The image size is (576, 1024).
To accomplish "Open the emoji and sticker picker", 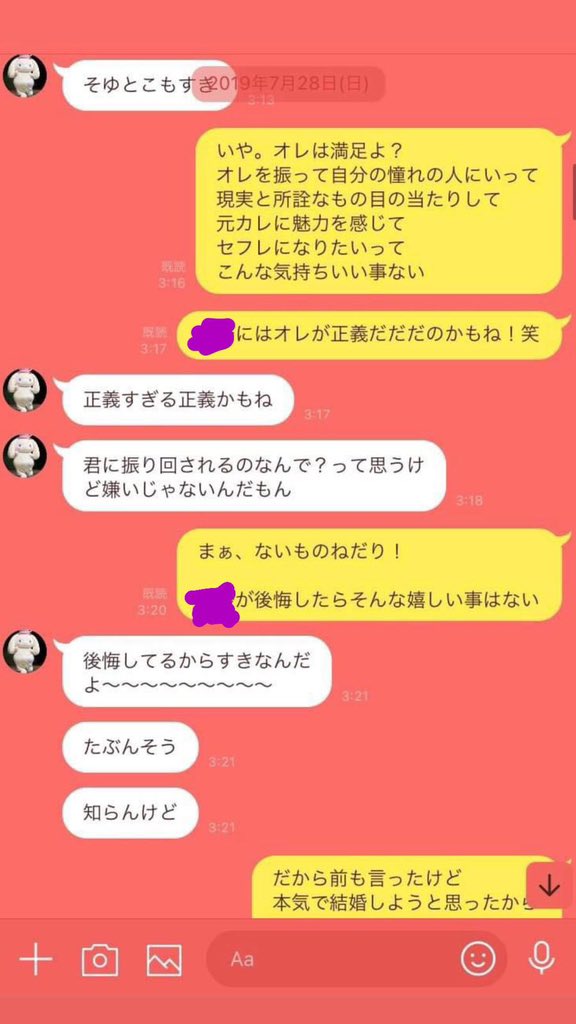I will point(478,959).
